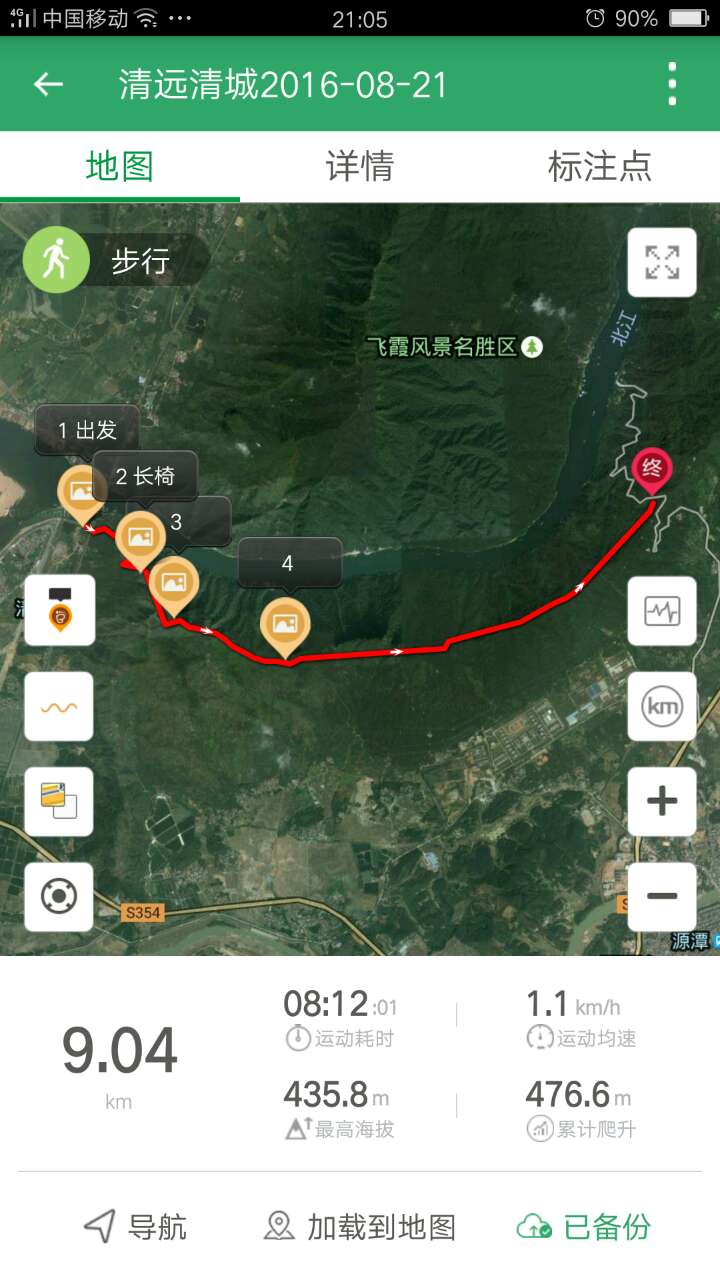This screenshot has height=1280, width=720.
Task: Open waypoint 4 photo marker
Action: 285,623
